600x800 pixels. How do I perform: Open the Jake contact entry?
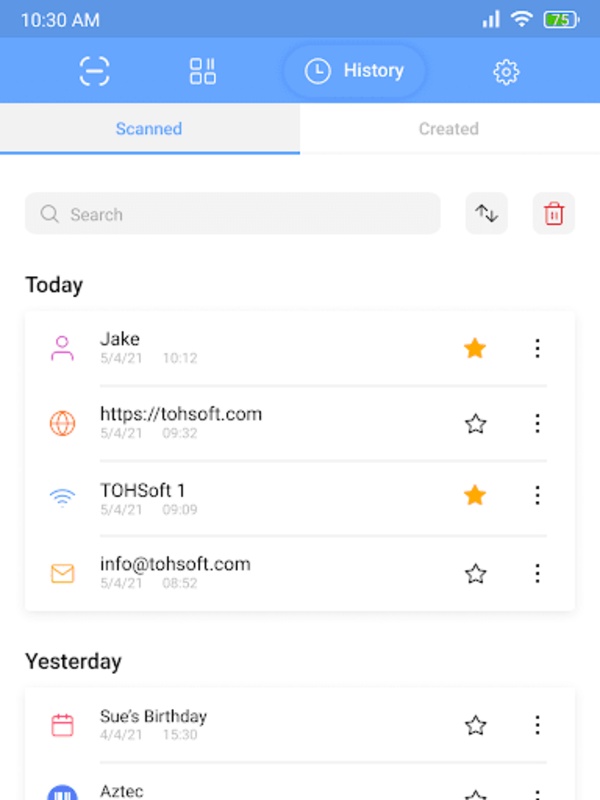[x=250, y=347]
